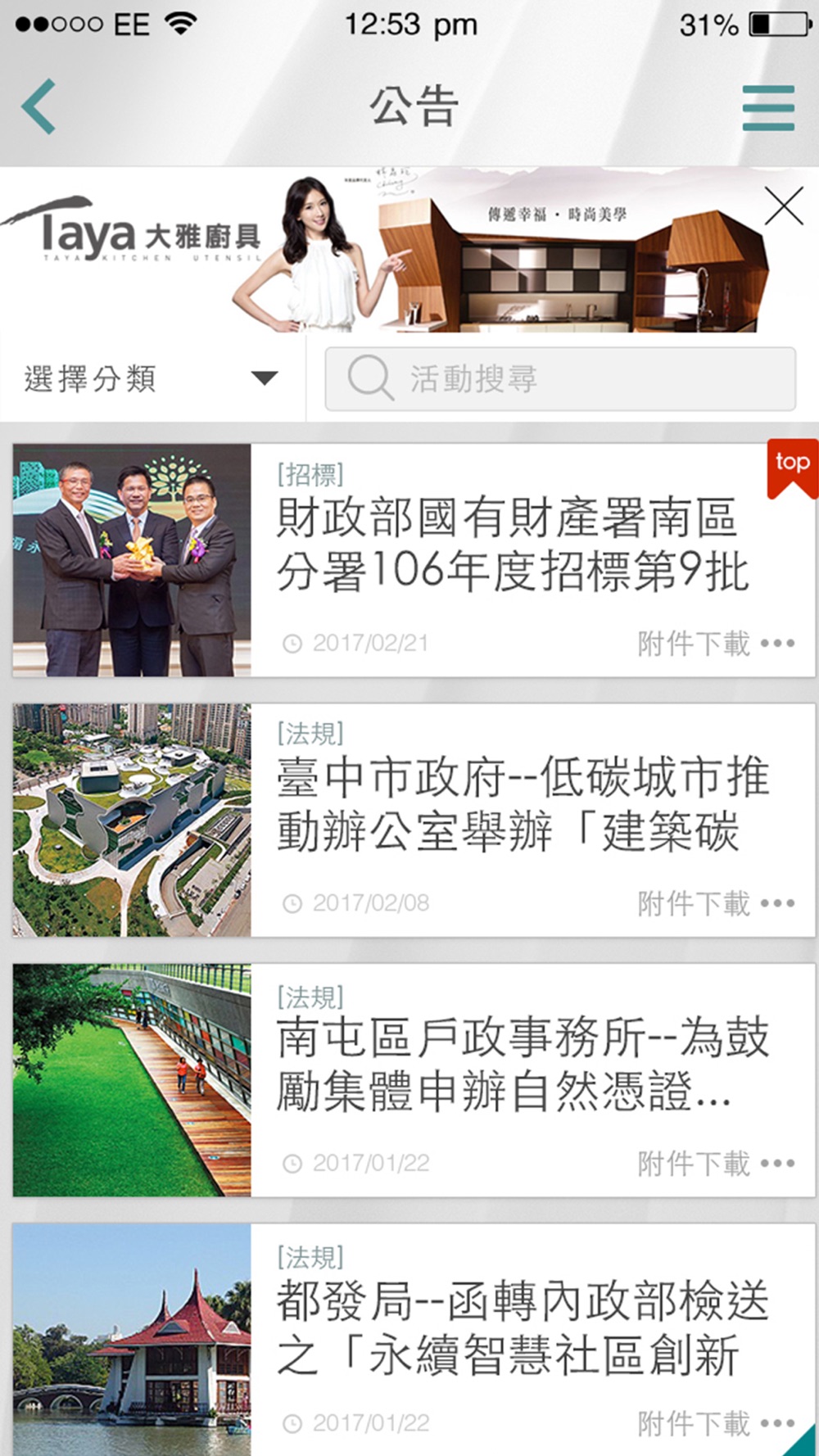Viewport: 819px width, 1456px height.
Task: Expand the 選擇分類 category dropdown
Action: coord(152,378)
